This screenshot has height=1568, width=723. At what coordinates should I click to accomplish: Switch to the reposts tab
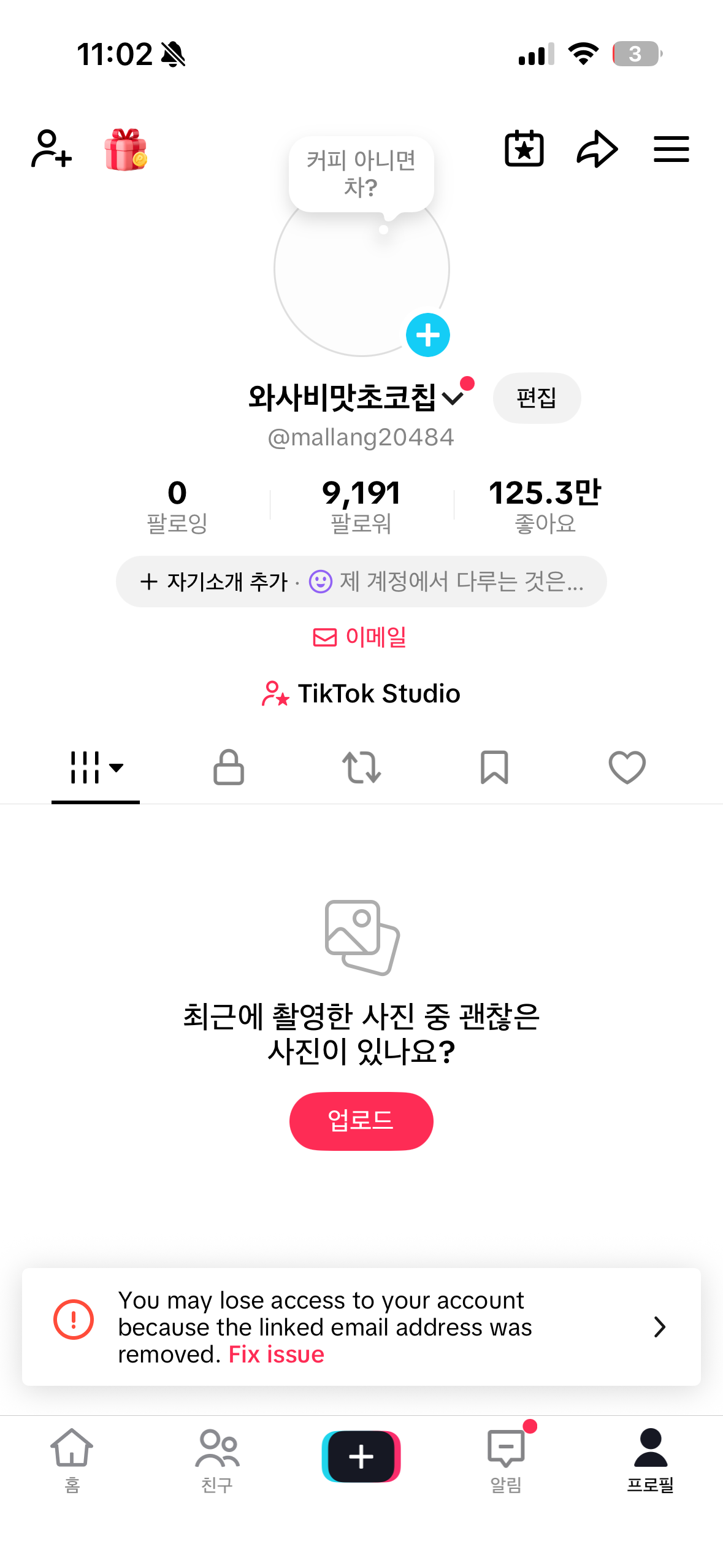coord(361,767)
